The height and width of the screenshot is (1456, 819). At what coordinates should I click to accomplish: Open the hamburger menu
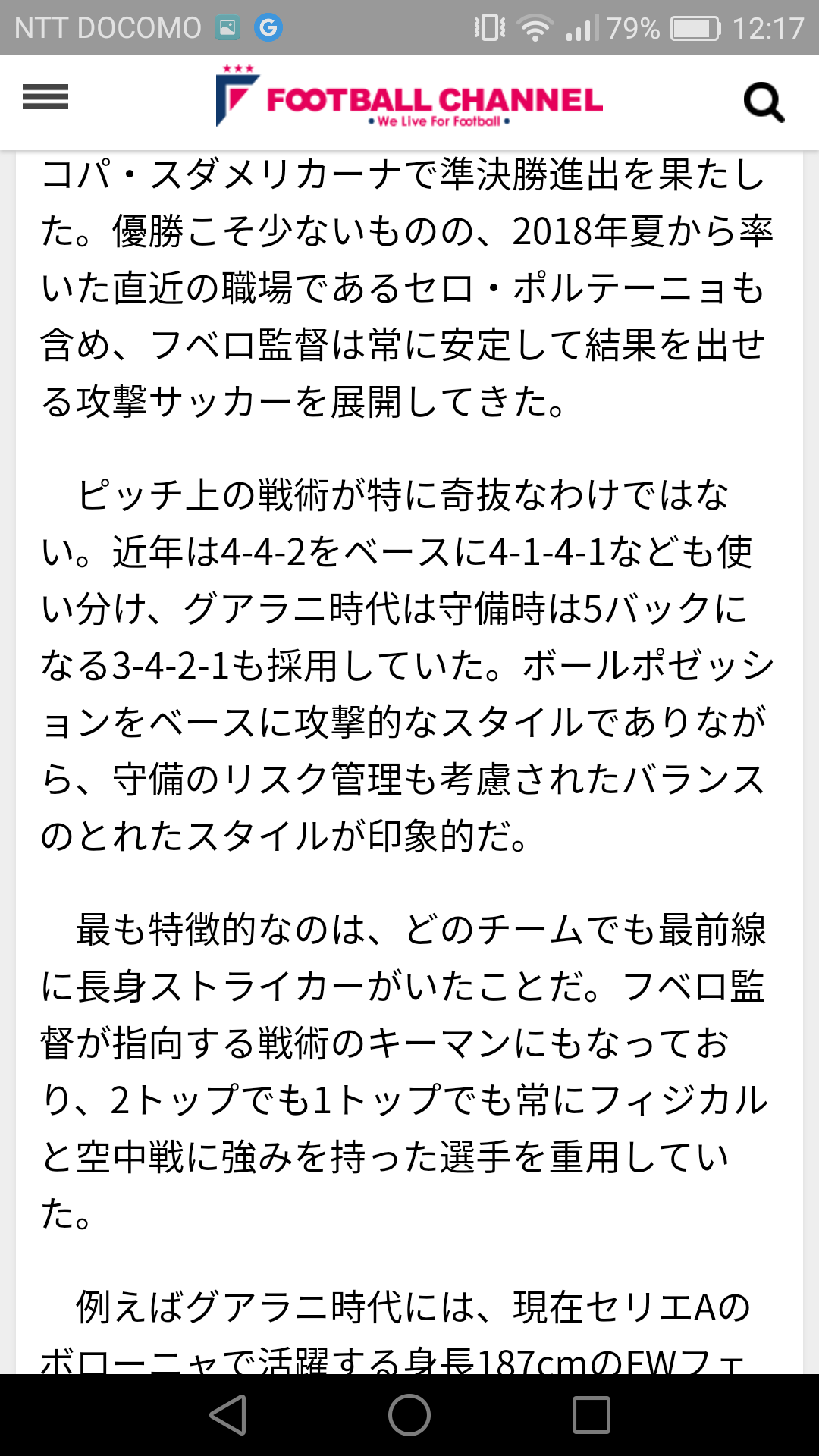(x=45, y=97)
